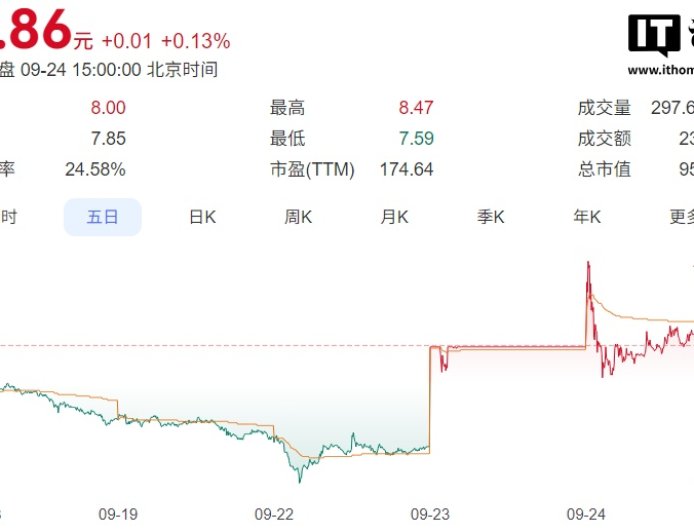Open the 月K monthly chart
The width and height of the screenshot is (694, 532).
(x=394, y=217)
